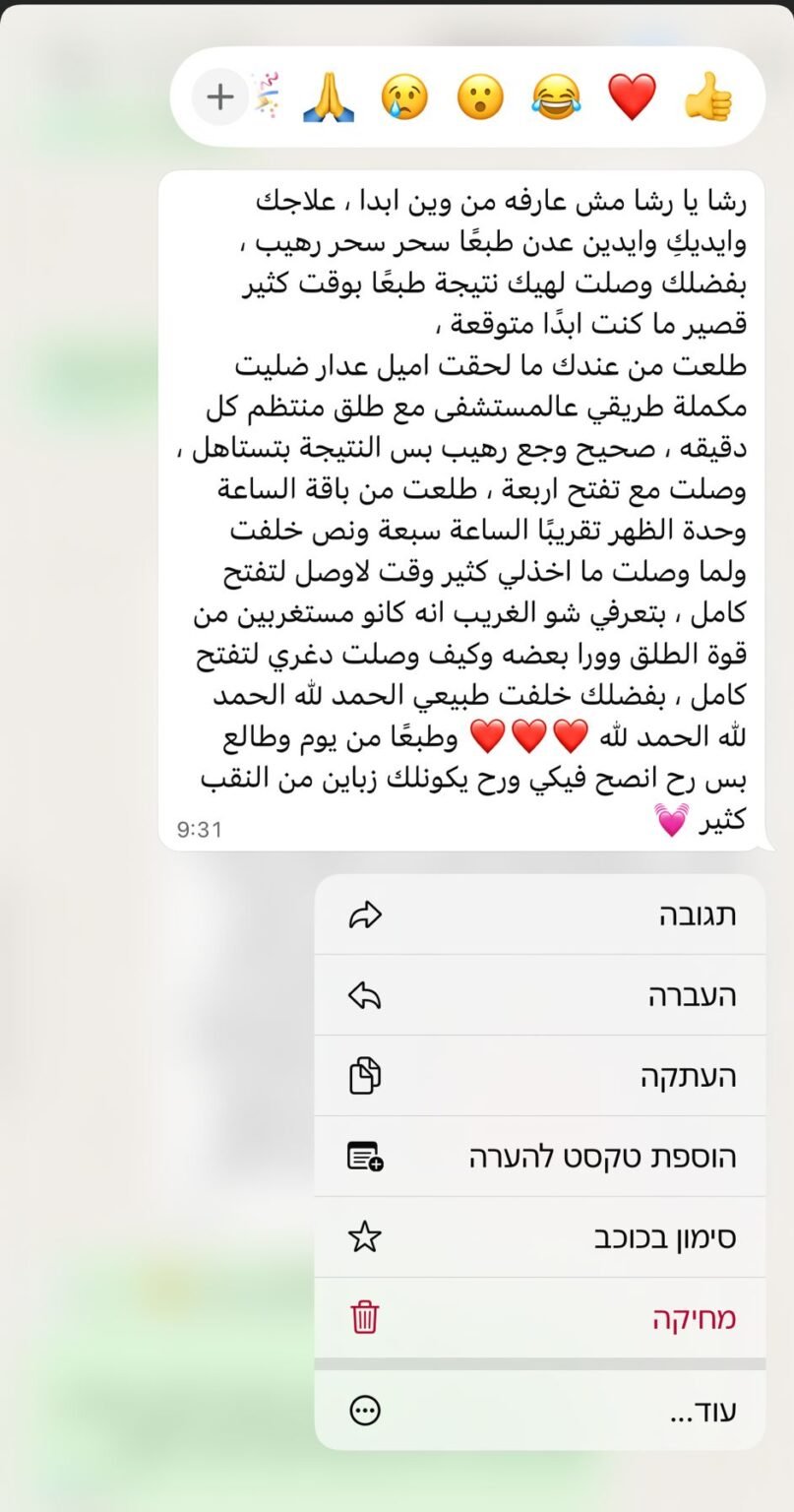Choose העברה to forward the message
Viewport: 794px width, 1512px height.
[539, 996]
